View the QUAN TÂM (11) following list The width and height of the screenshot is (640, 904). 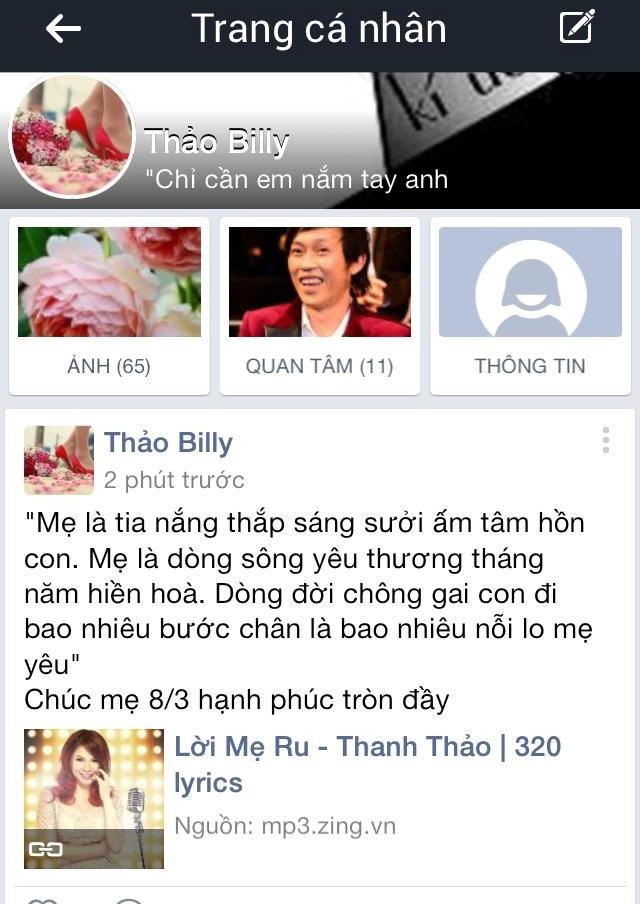click(x=319, y=305)
